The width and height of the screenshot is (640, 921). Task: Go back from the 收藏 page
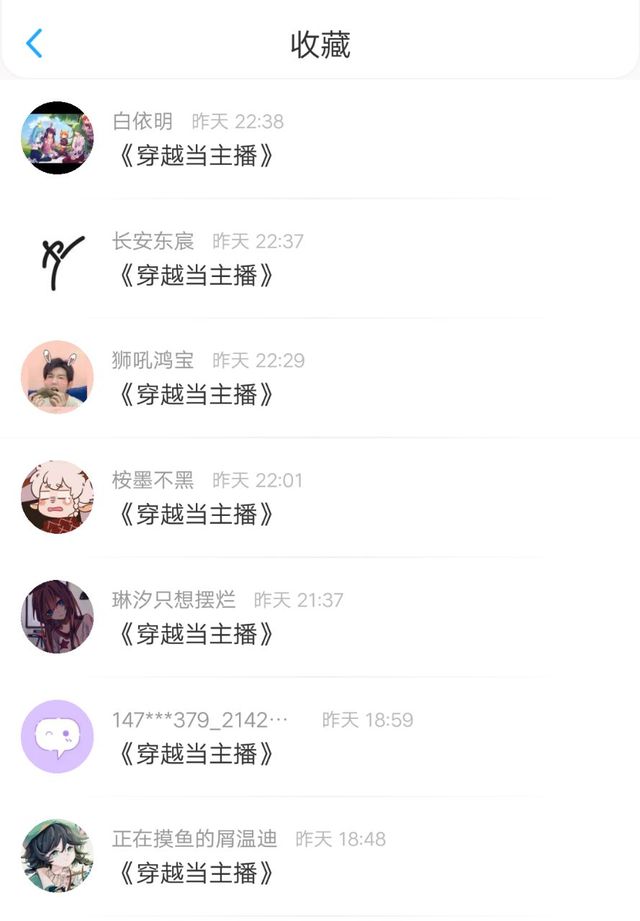click(35, 43)
